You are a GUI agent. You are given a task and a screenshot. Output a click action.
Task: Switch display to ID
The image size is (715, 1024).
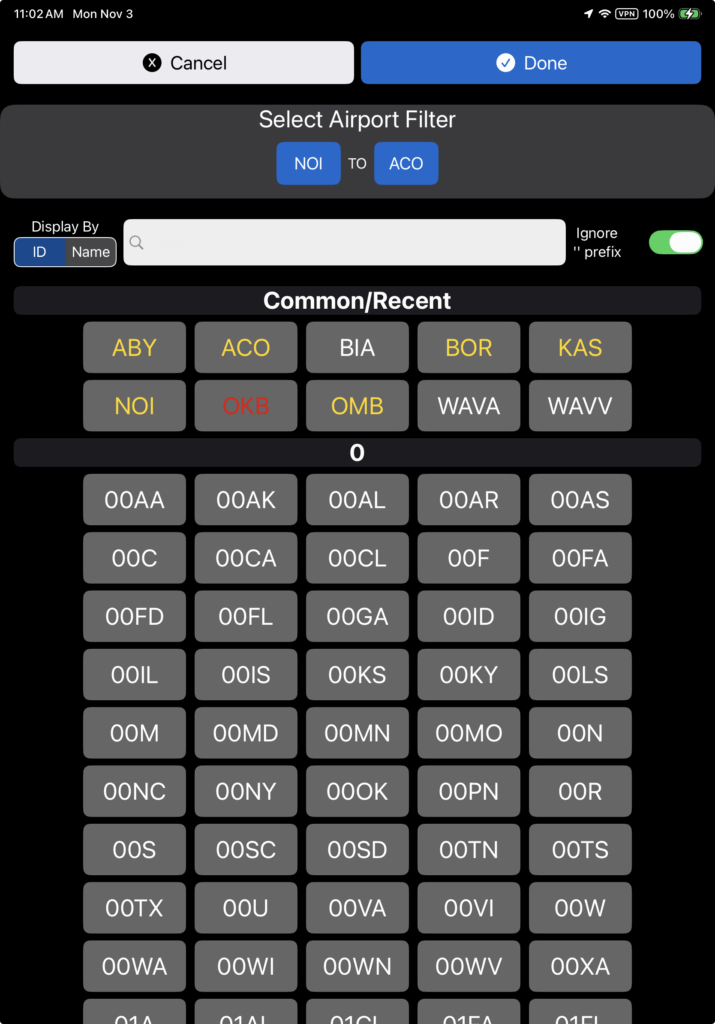point(40,252)
